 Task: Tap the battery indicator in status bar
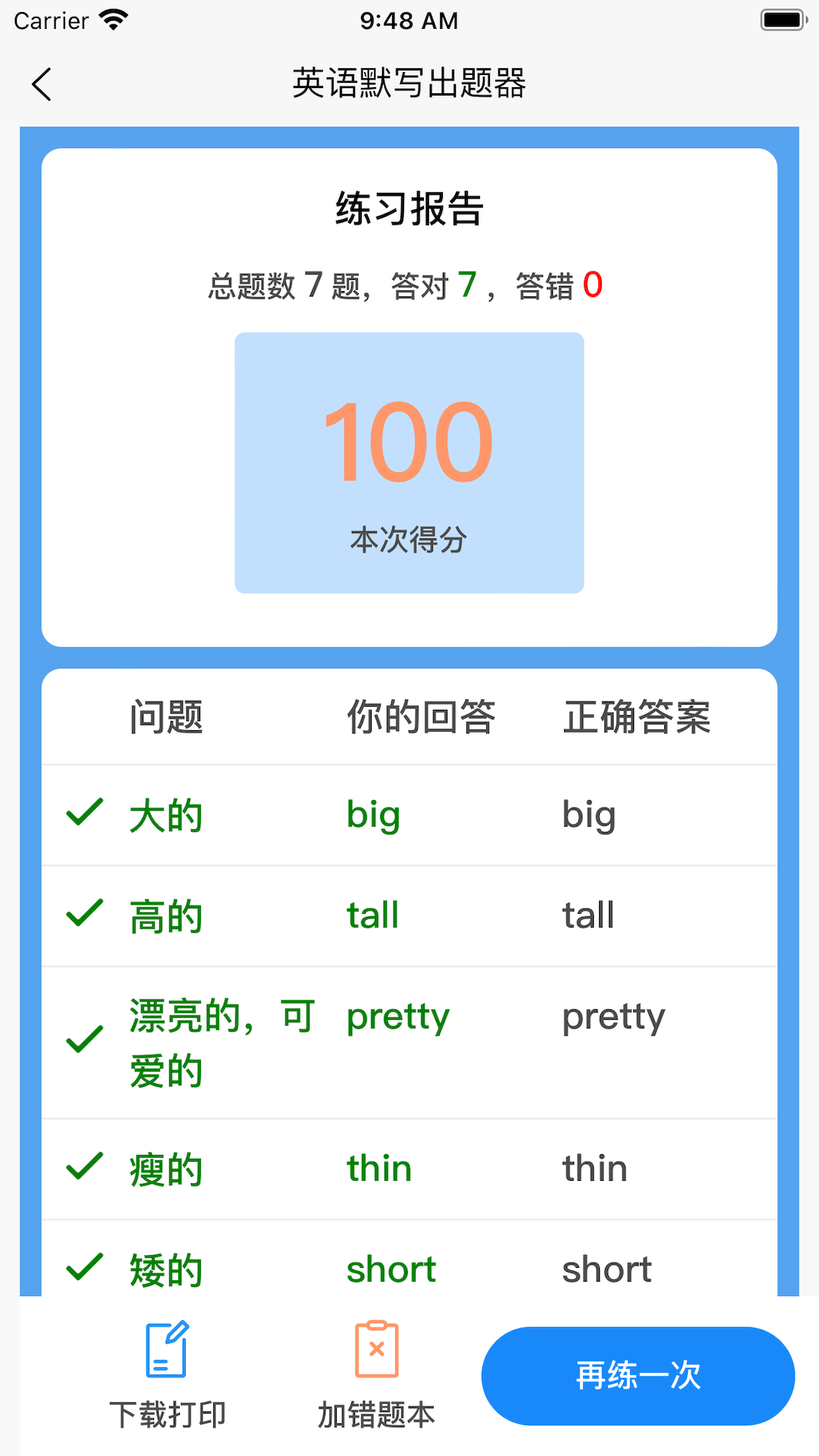click(777, 20)
